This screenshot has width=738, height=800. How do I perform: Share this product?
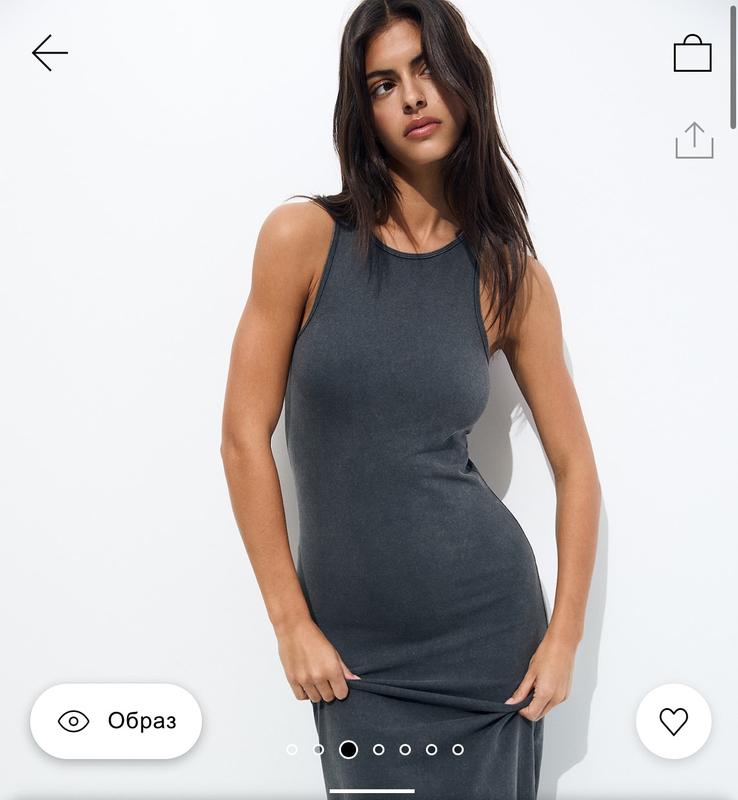[x=694, y=141]
